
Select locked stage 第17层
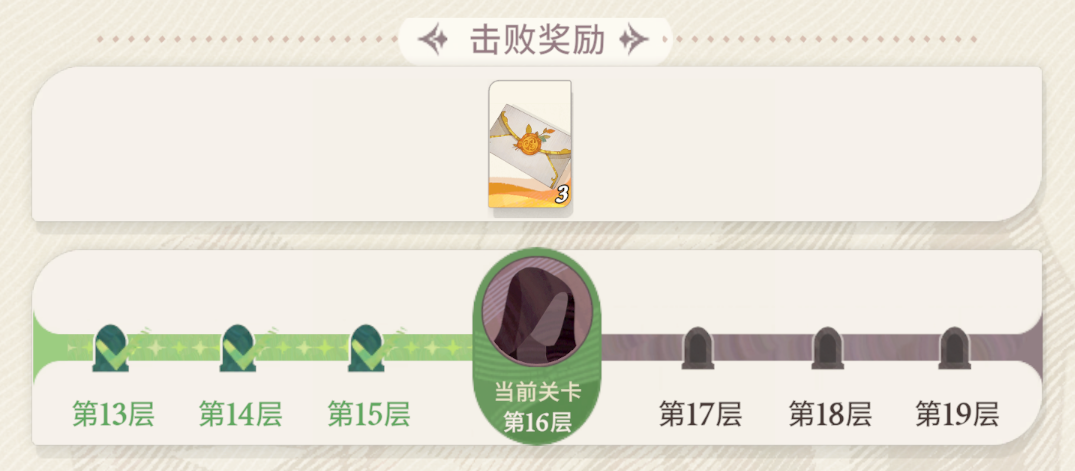(699, 348)
